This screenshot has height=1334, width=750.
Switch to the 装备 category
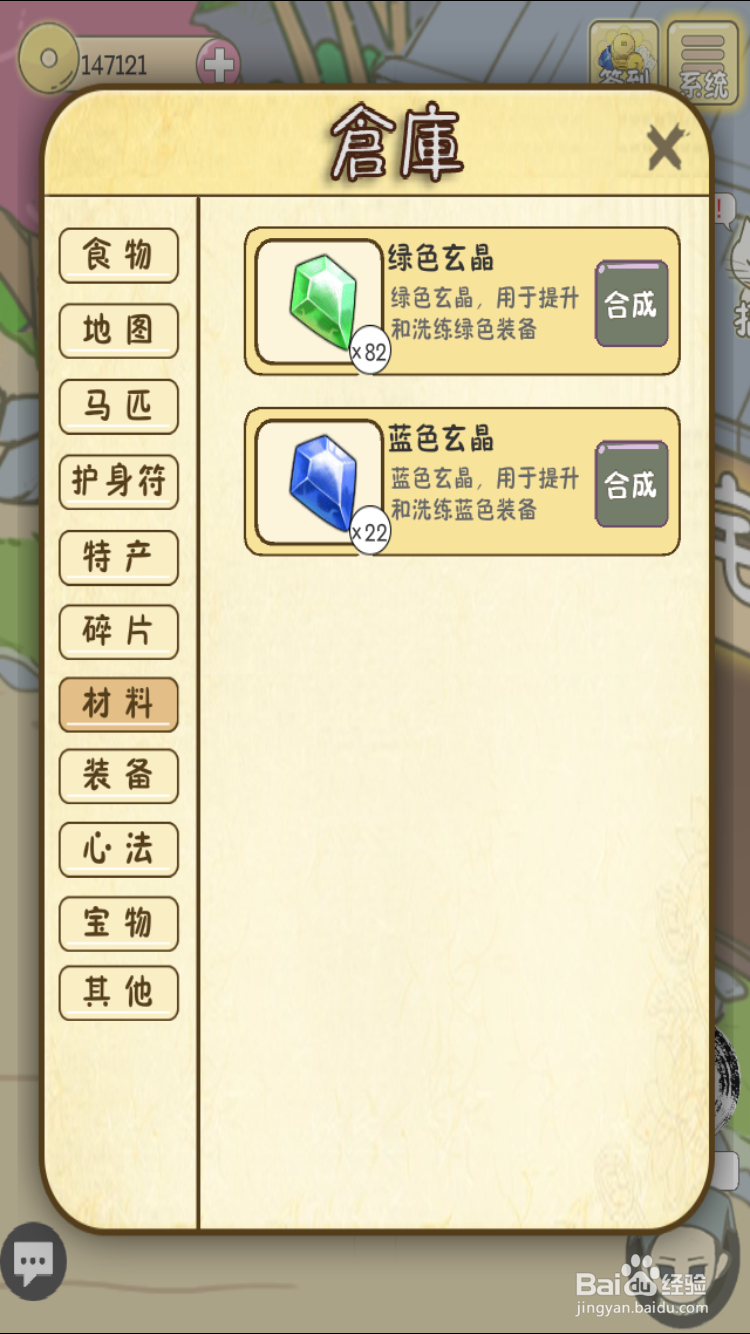(118, 776)
